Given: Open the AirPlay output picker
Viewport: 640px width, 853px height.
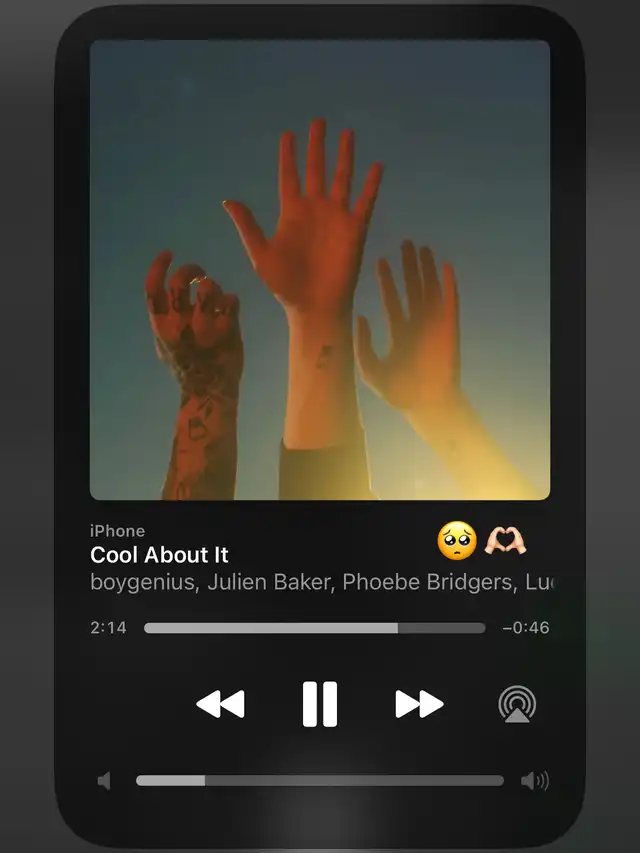Looking at the screenshot, I should 517,704.
